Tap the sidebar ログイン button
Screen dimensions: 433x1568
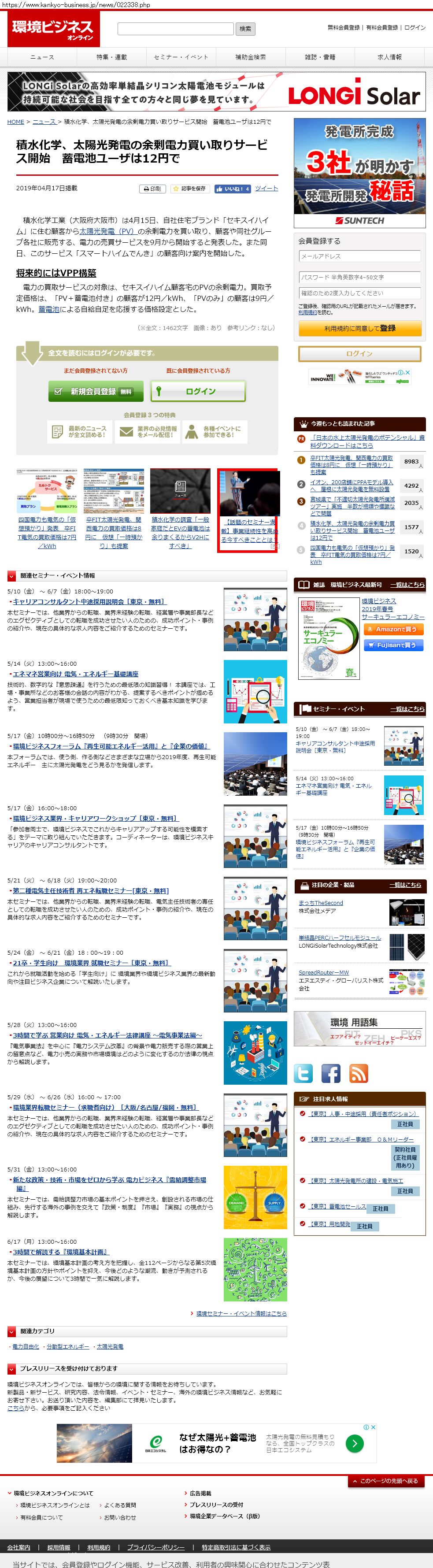point(359,354)
